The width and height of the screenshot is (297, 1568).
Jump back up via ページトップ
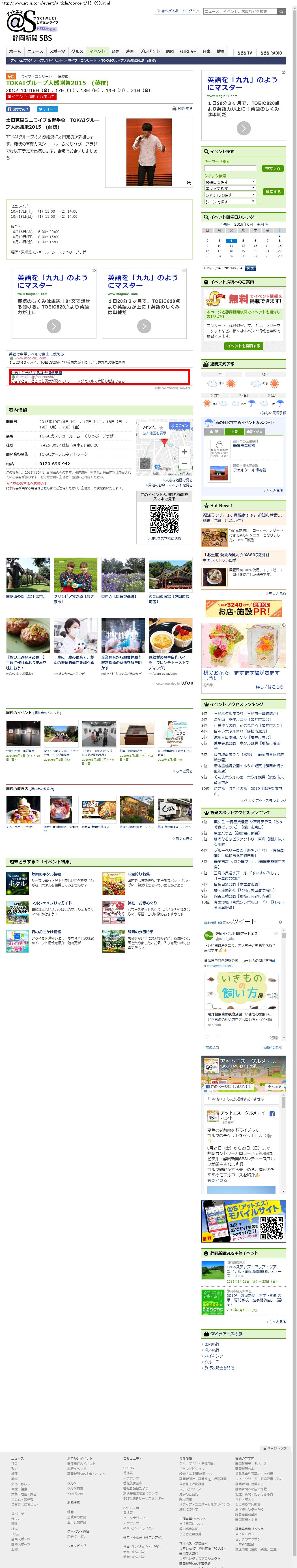(x=274, y=1448)
